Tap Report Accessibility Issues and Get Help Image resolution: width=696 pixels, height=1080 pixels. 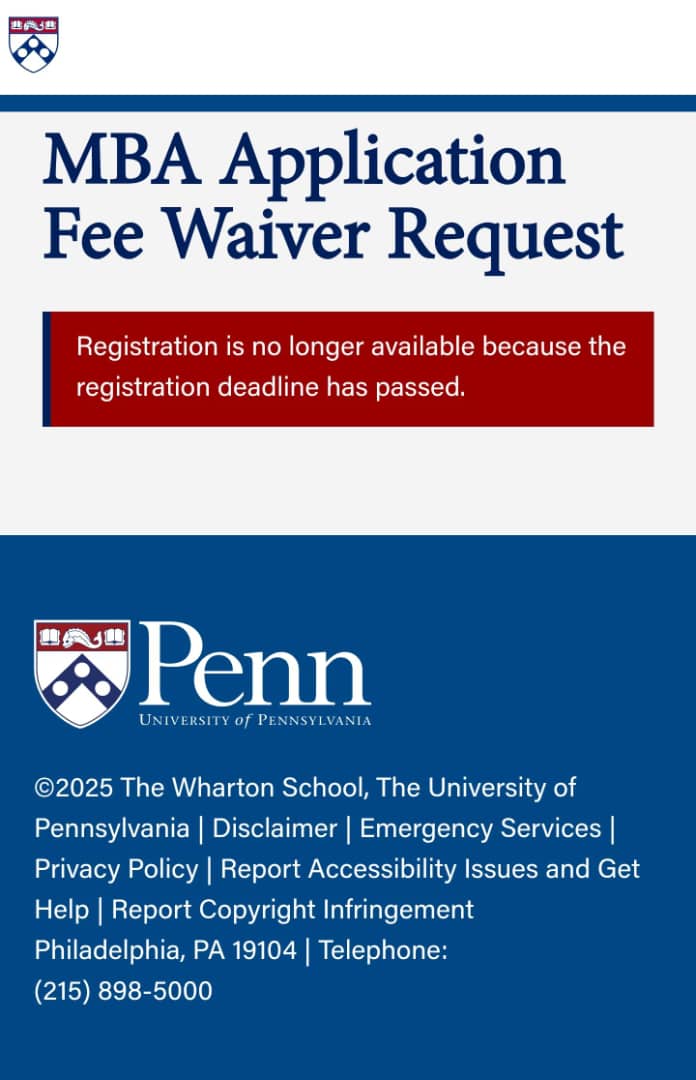click(x=430, y=869)
